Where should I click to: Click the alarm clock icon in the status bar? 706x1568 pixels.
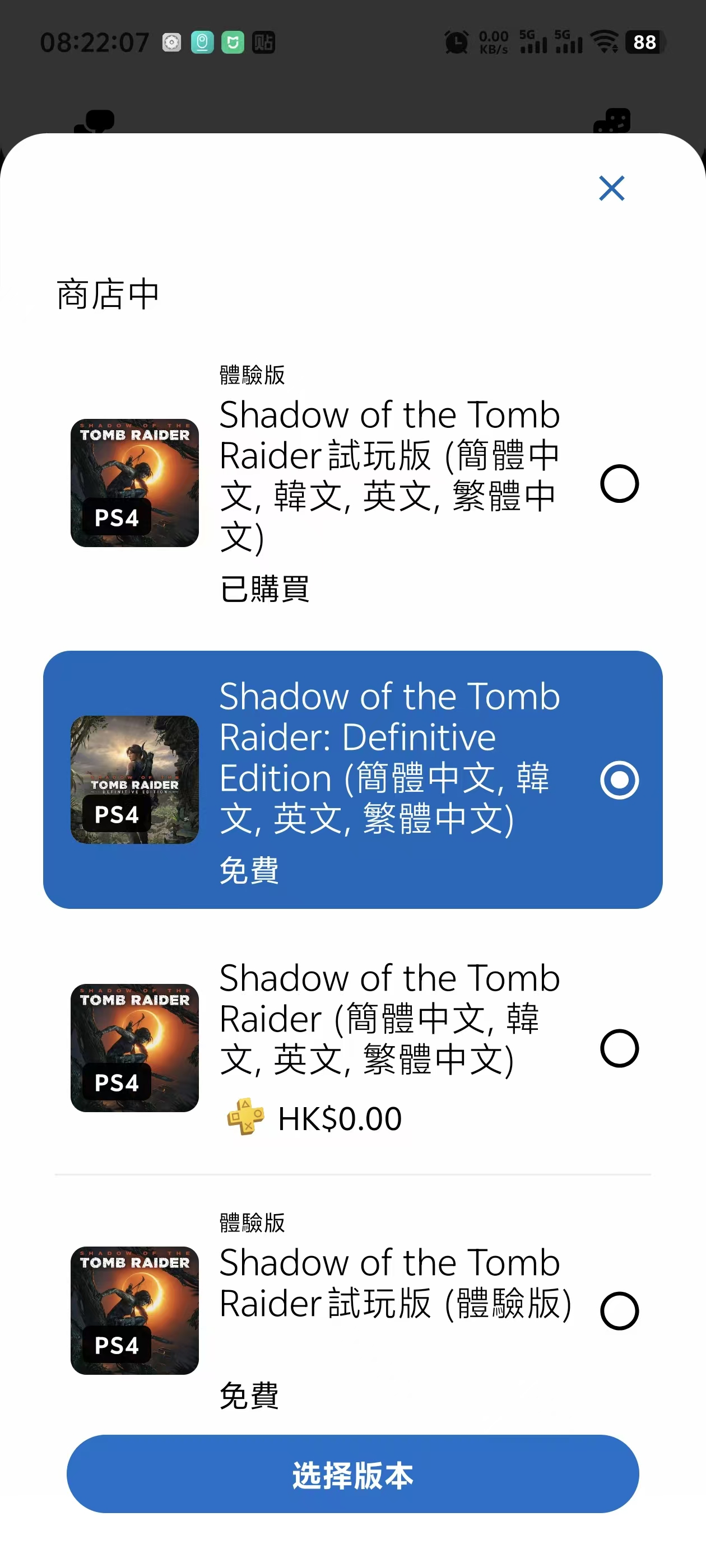(x=456, y=41)
